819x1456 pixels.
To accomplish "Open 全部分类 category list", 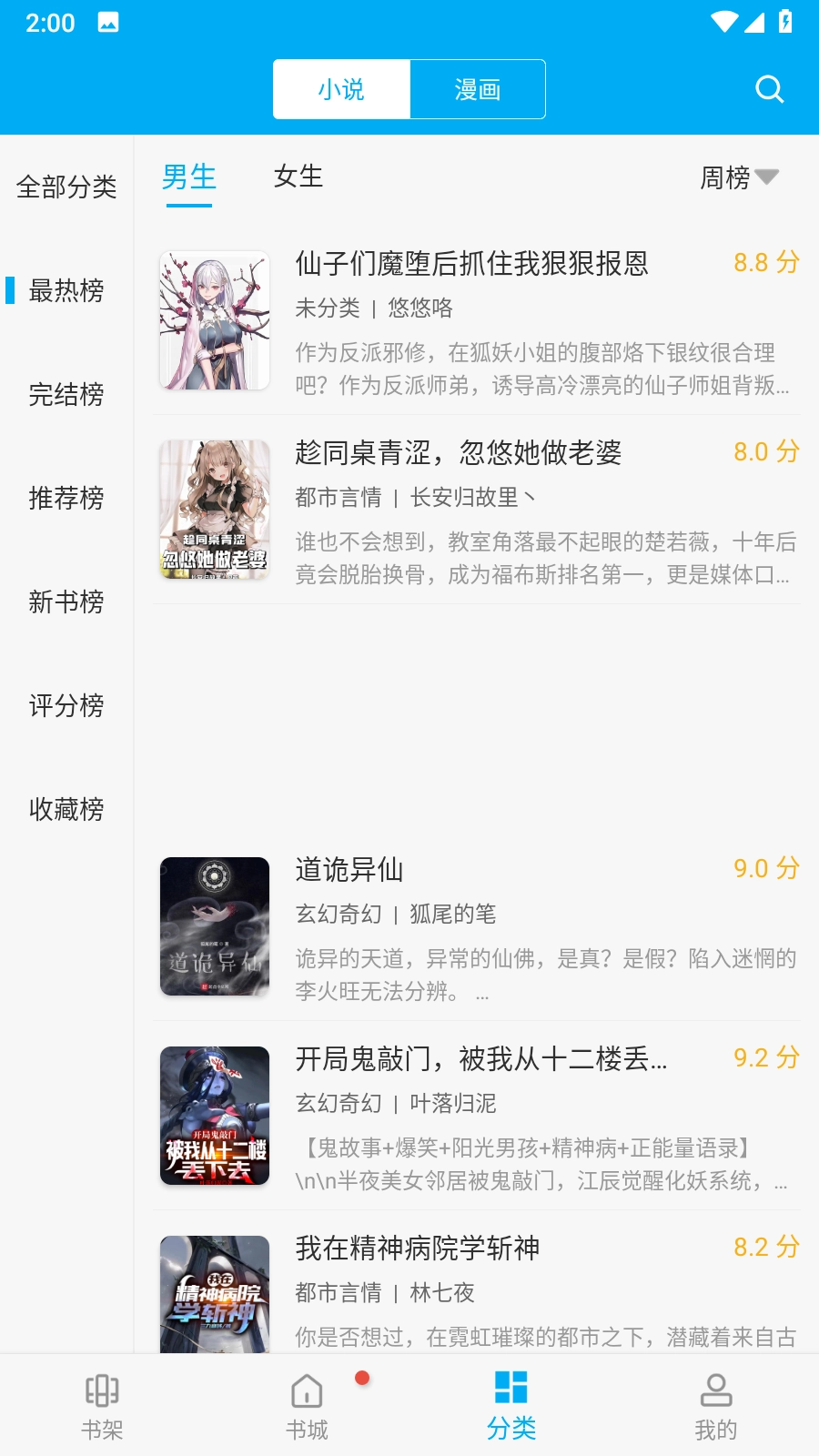I will [x=66, y=188].
